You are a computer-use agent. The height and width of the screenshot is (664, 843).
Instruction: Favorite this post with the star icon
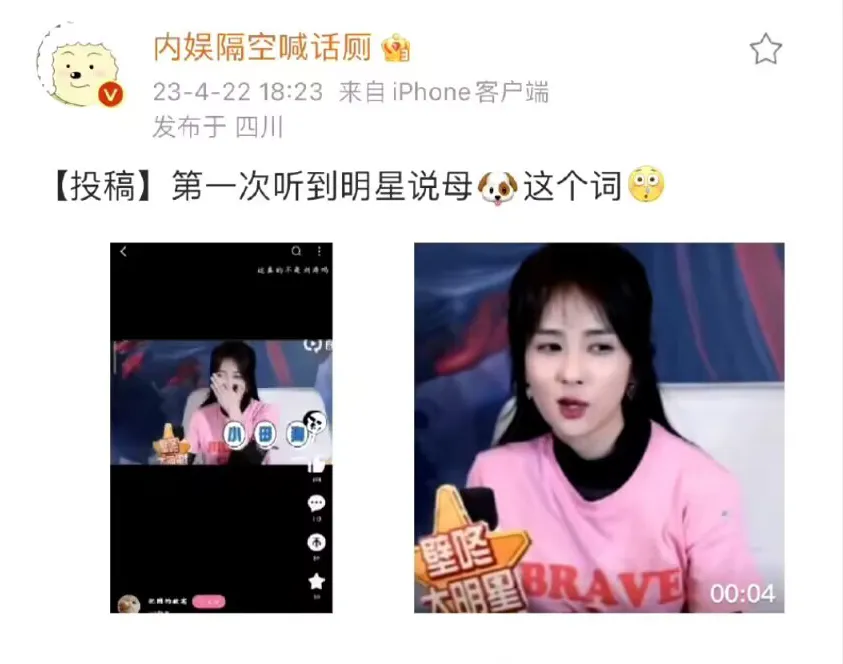765,49
